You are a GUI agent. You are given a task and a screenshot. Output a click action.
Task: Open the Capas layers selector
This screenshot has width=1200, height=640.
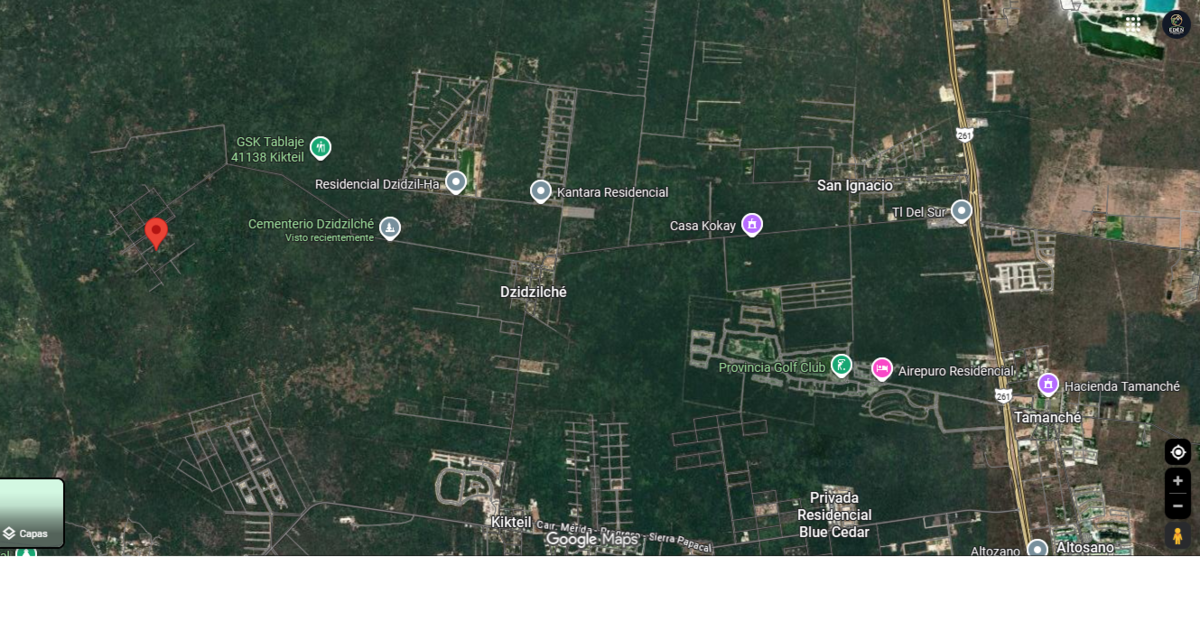point(32,514)
